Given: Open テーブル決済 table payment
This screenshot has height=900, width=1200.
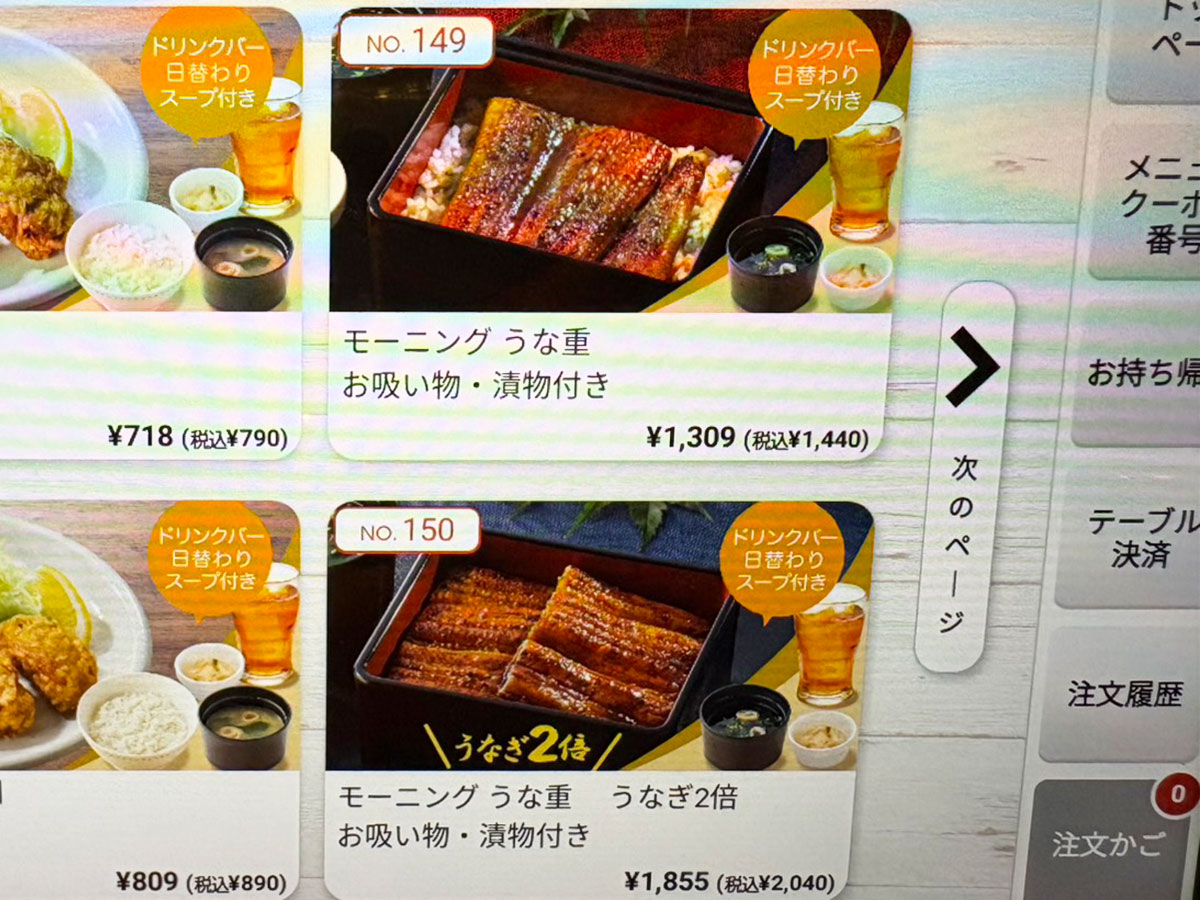Looking at the screenshot, I should pos(1140,538).
